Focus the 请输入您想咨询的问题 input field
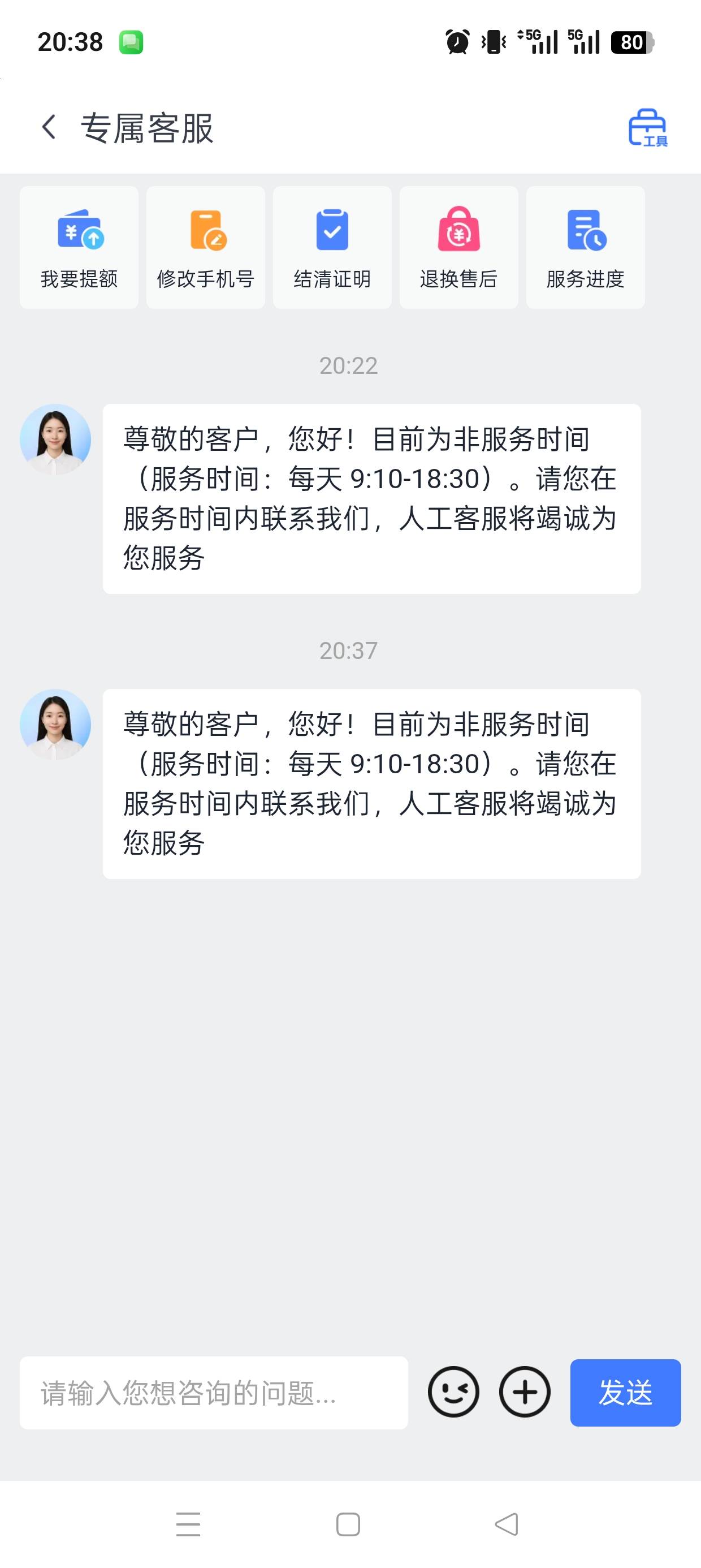 213,1393
